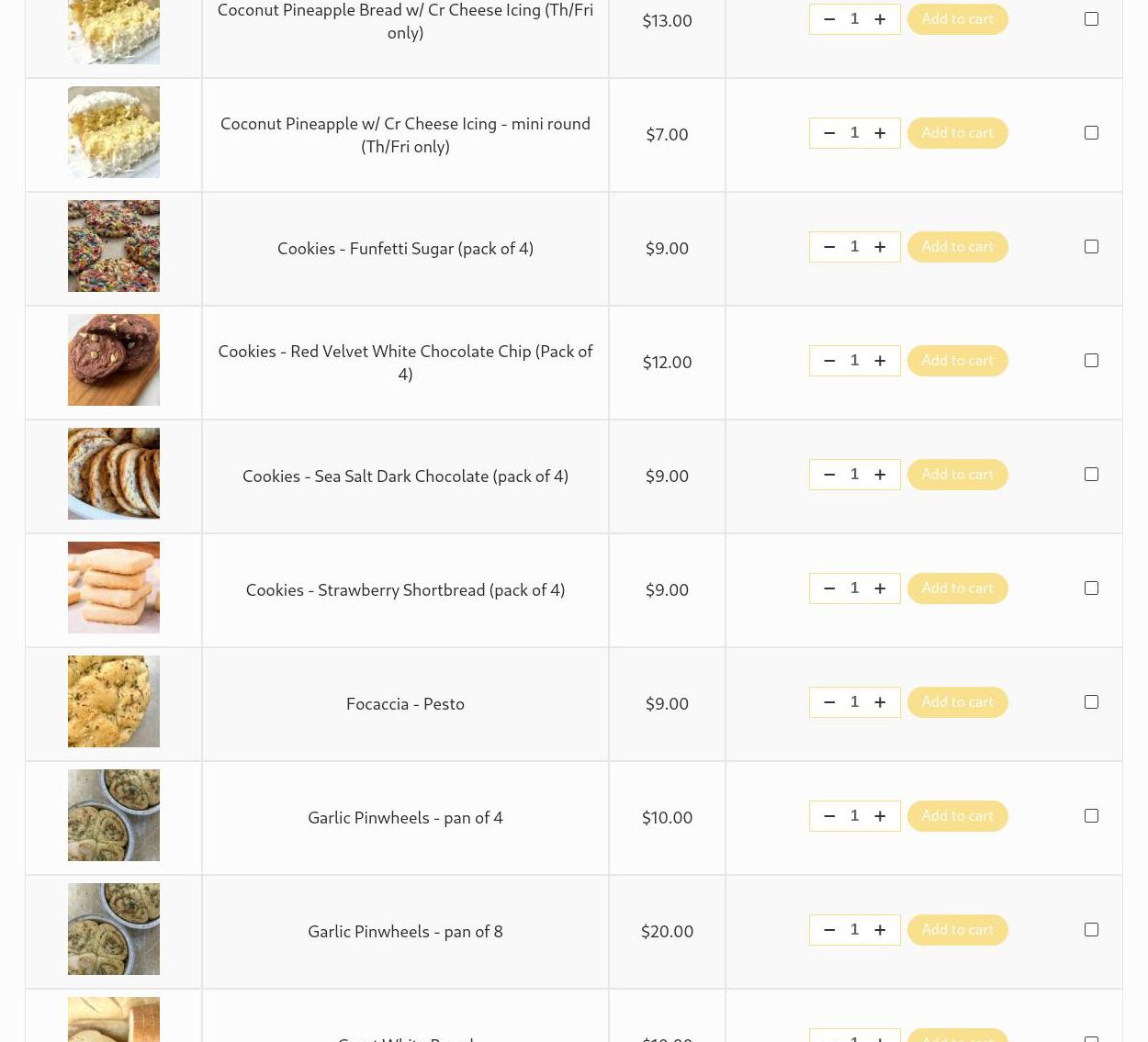Image resolution: width=1148 pixels, height=1042 pixels.
Task: Select the Focaccia - Pesto checkbox
Action: (x=1091, y=702)
